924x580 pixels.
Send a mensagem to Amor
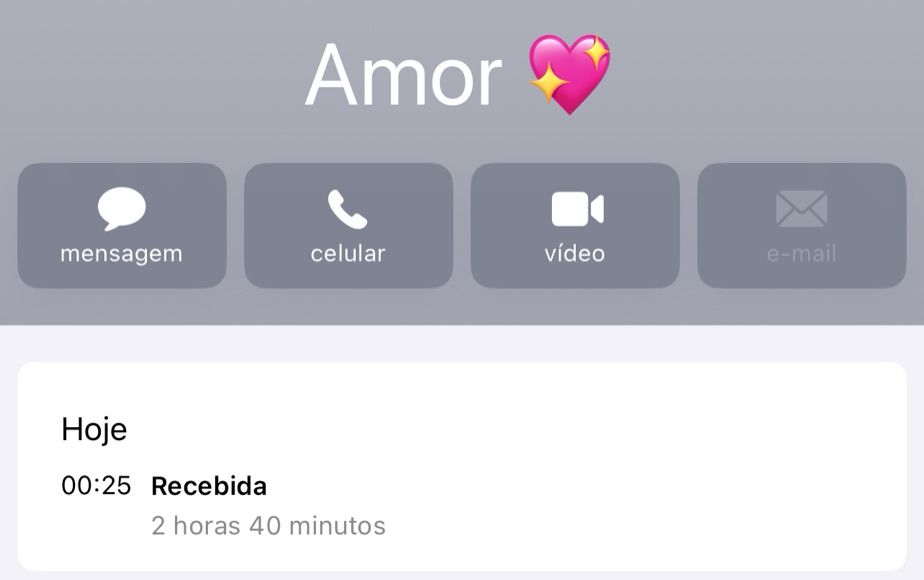click(x=122, y=226)
